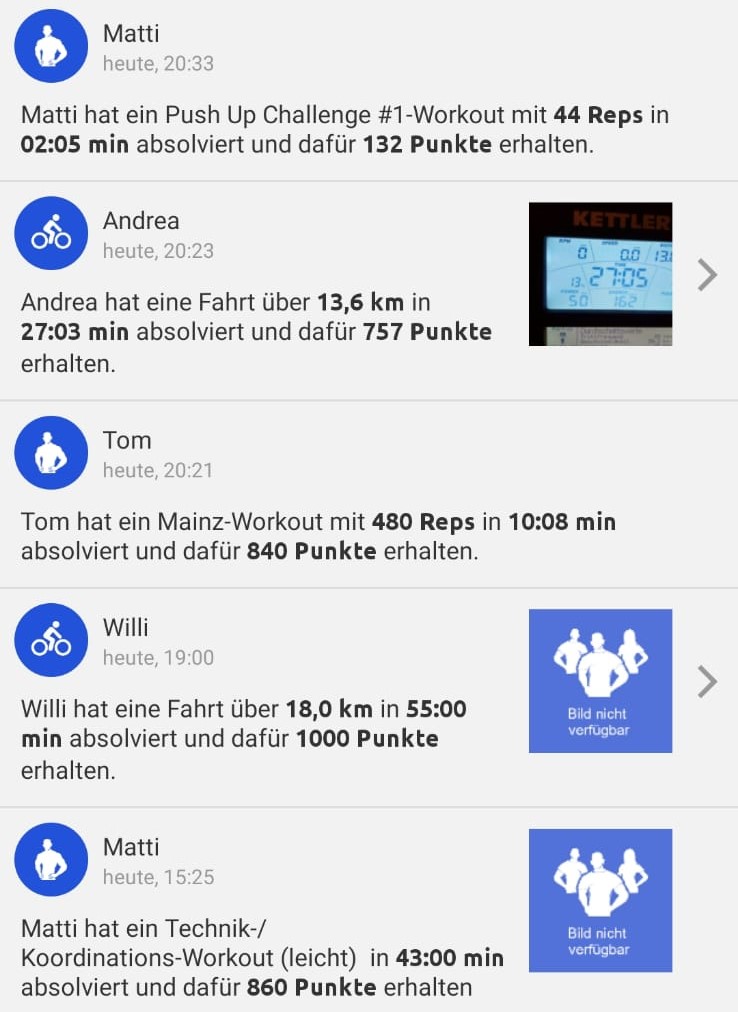Open the placeholder image in Matti's Technik-Workout
Screen dimensions: 738x1012
(600, 900)
